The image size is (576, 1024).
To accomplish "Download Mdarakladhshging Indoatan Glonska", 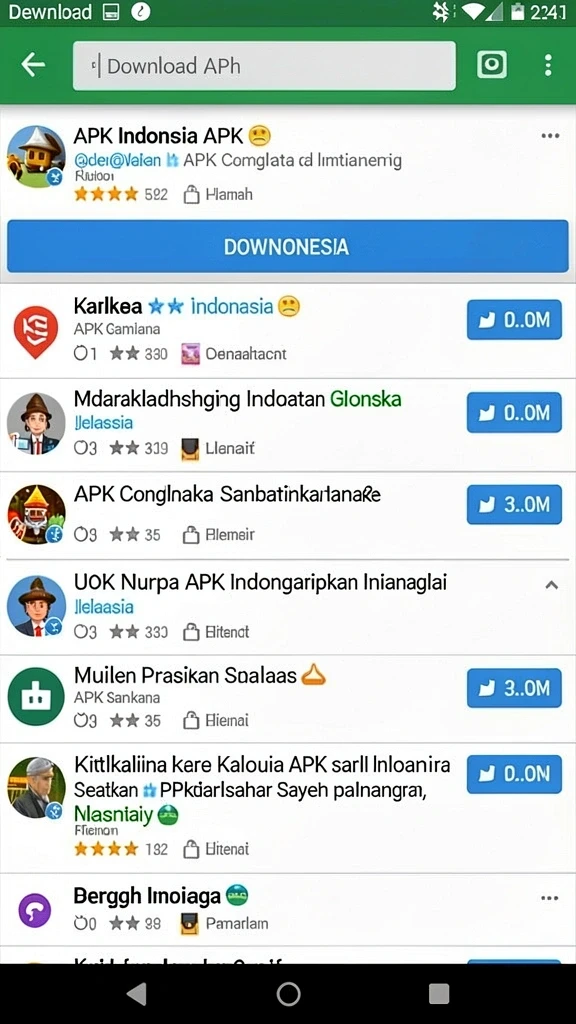I will (514, 412).
